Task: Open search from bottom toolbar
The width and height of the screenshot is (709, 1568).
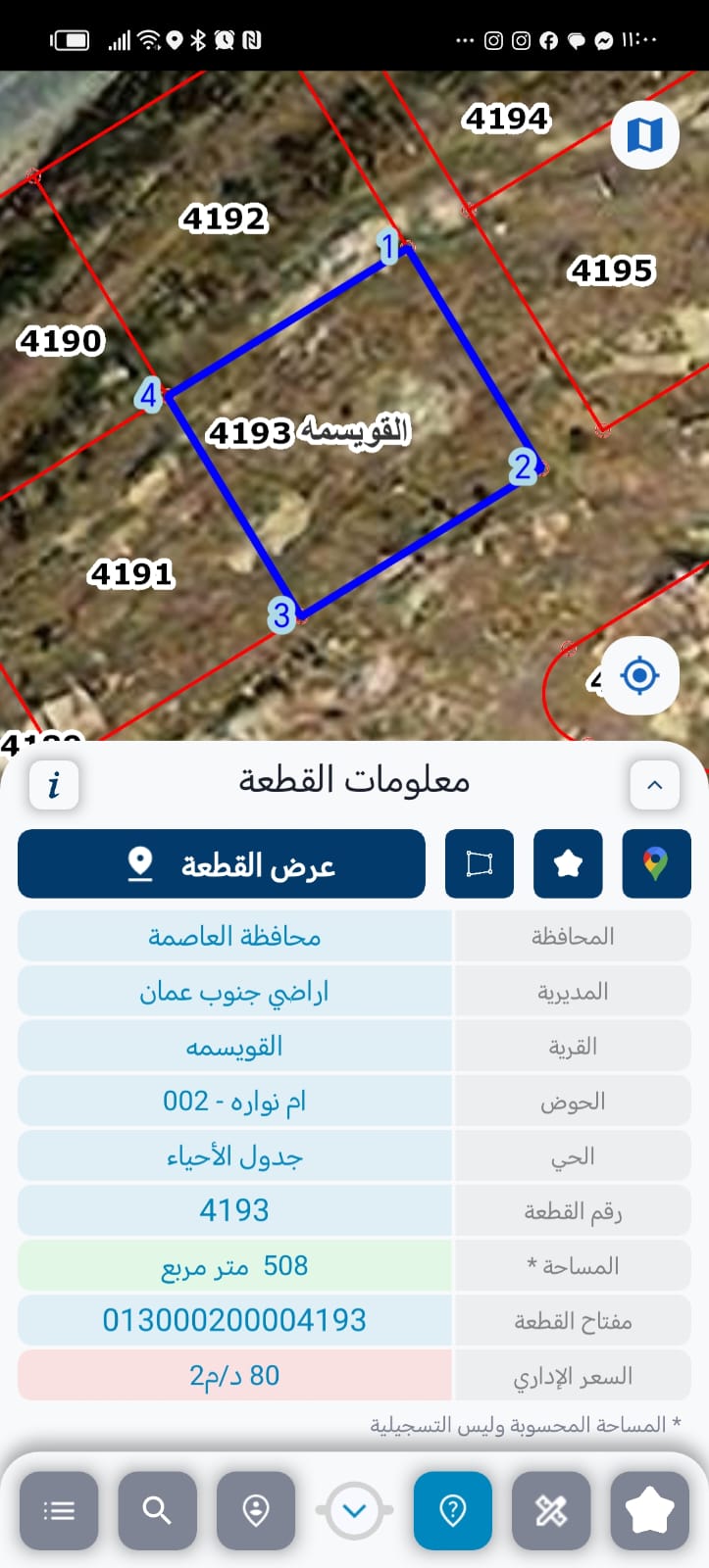Action: coord(157,1510)
